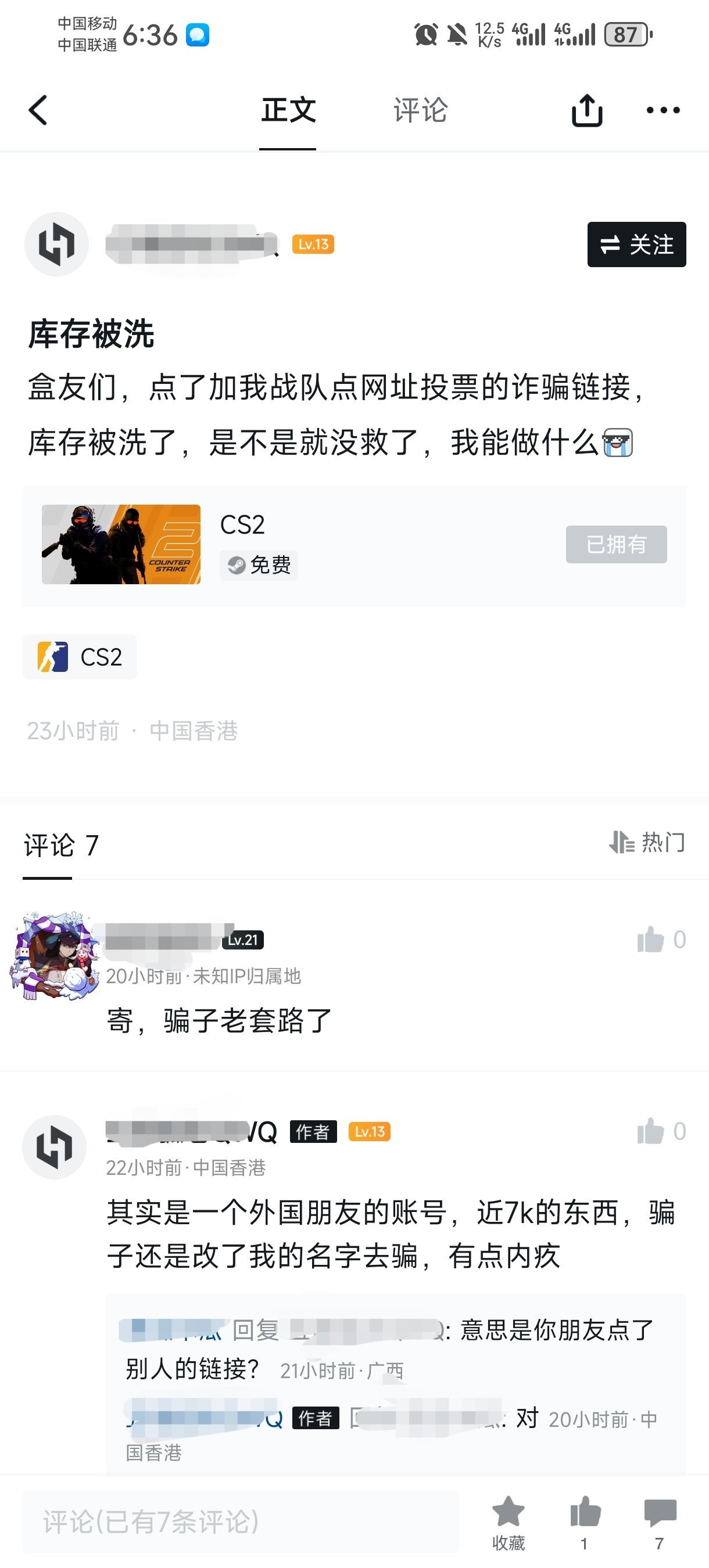709x1568 pixels.
Task: Open the CS2 topic tag
Action: pos(80,657)
